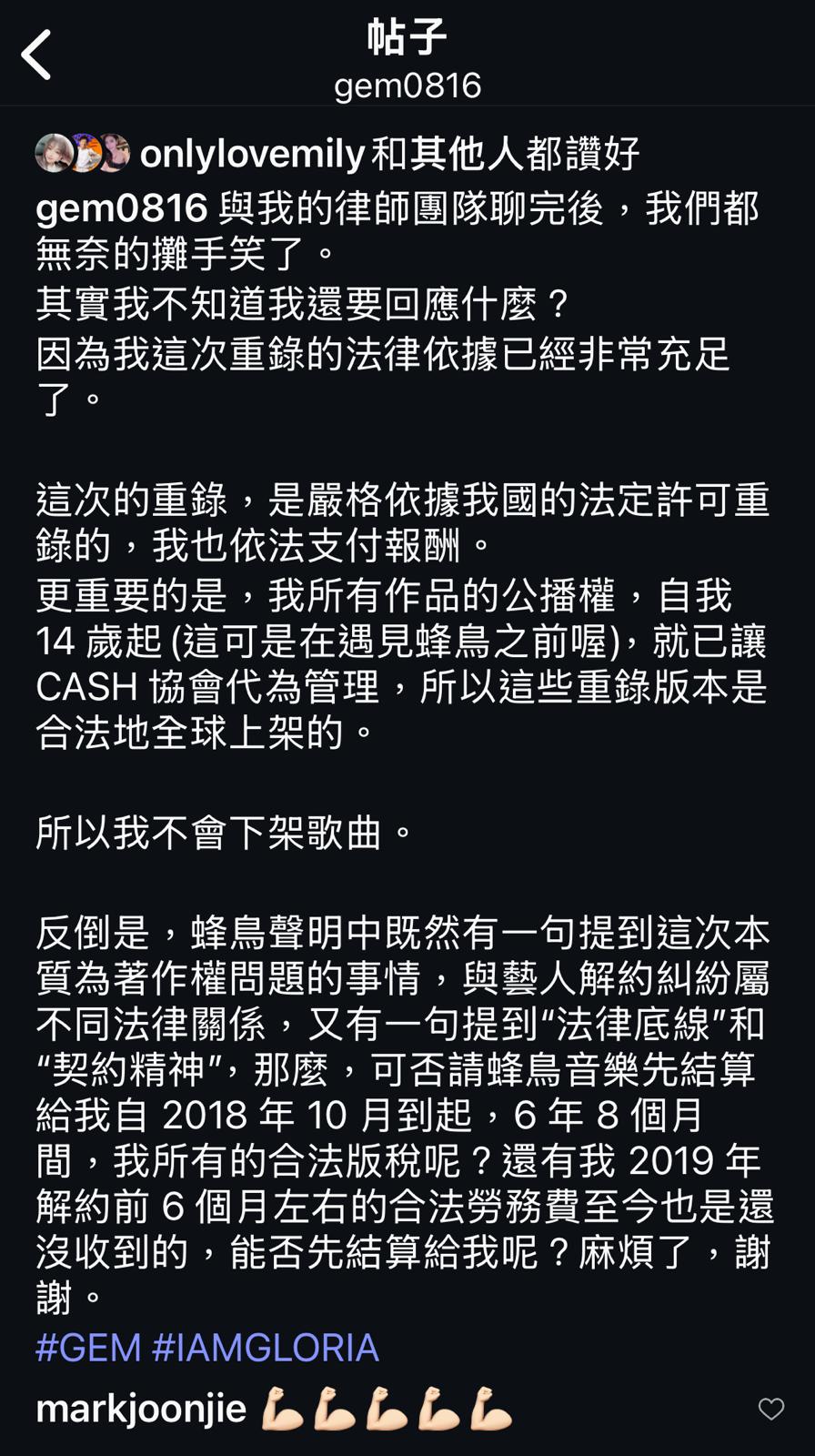
Task: Open the #GEM hashtag
Action: pos(88,1348)
